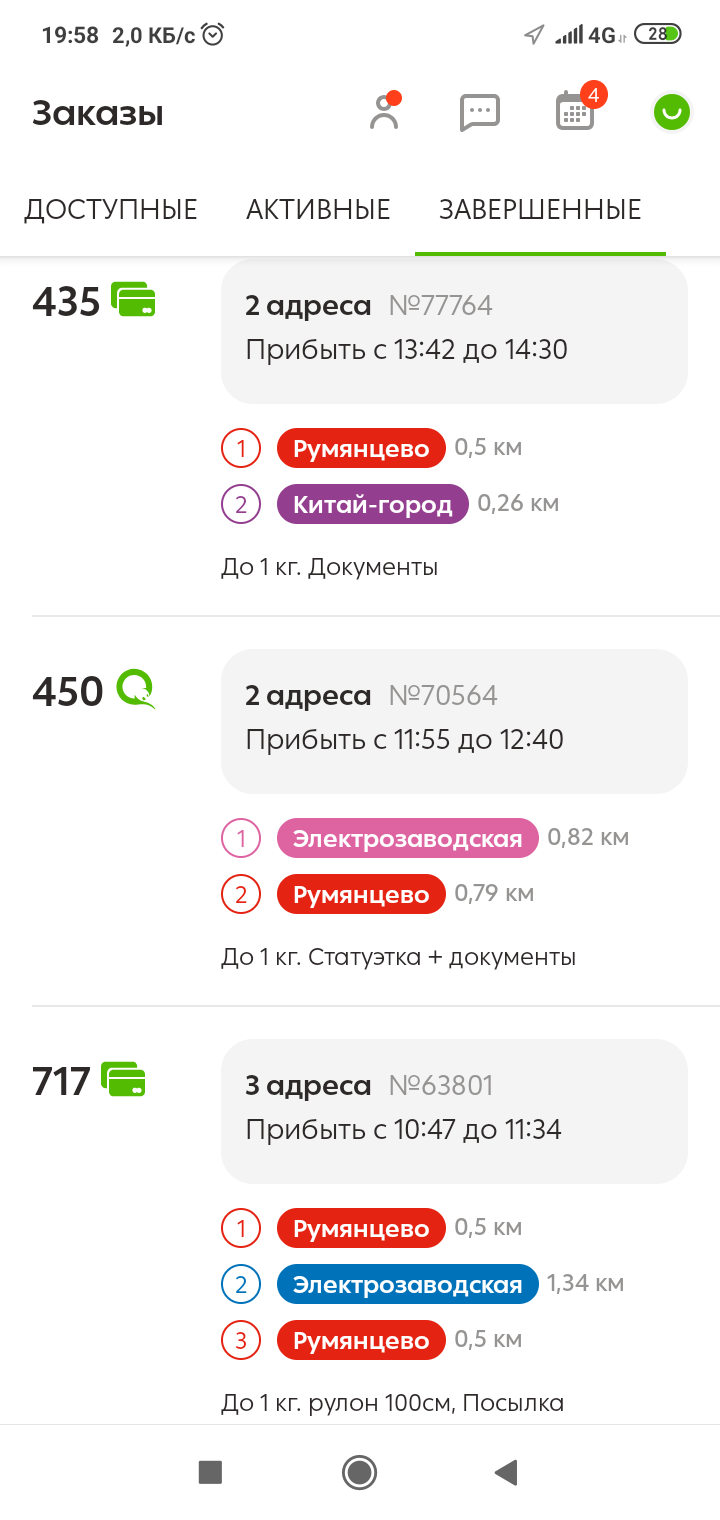Screen dimensions: 720x1520
Task: Switch to the АКТИВНЫЕ tab
Action: (318, 210)
